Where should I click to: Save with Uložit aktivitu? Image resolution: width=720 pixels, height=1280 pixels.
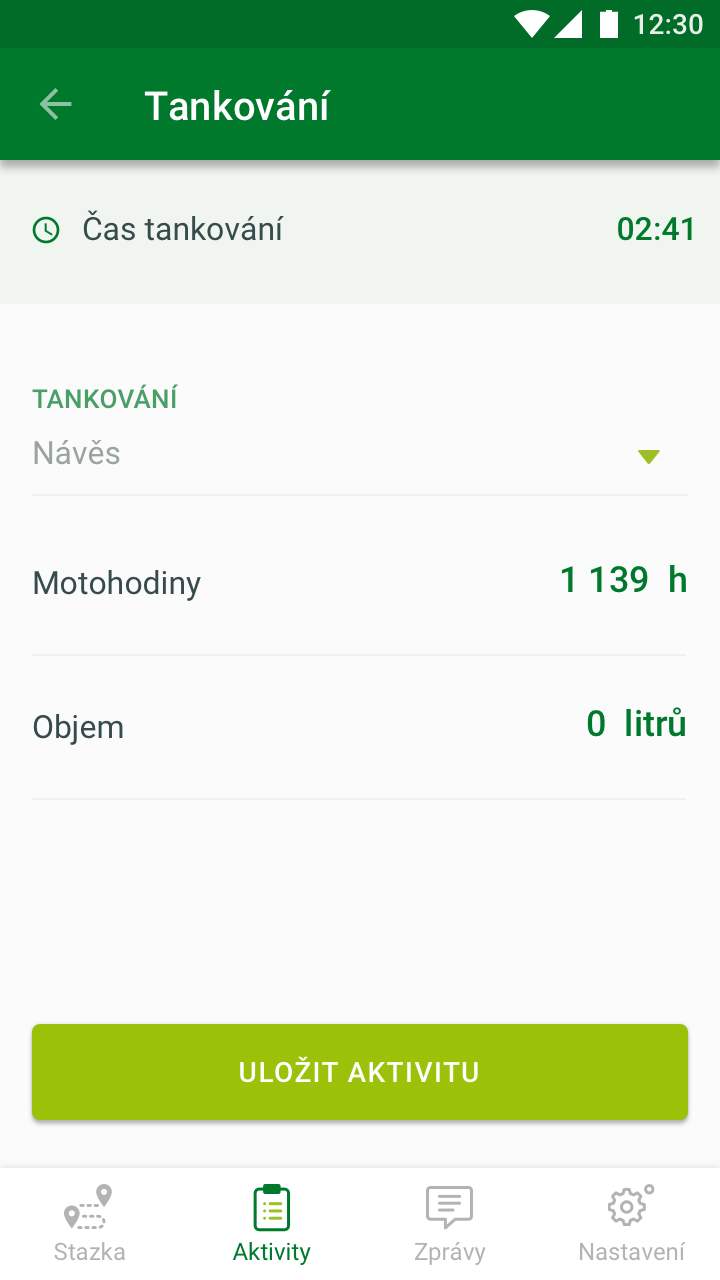(360, 1072)
